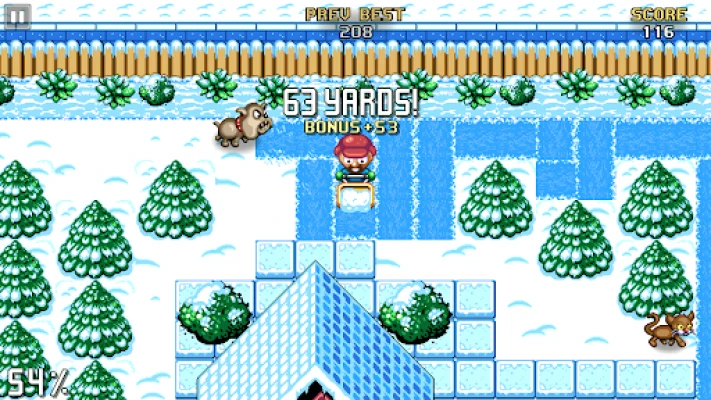Pause the game
Viewport: 711px width, 400px height.
coord(19,16)
